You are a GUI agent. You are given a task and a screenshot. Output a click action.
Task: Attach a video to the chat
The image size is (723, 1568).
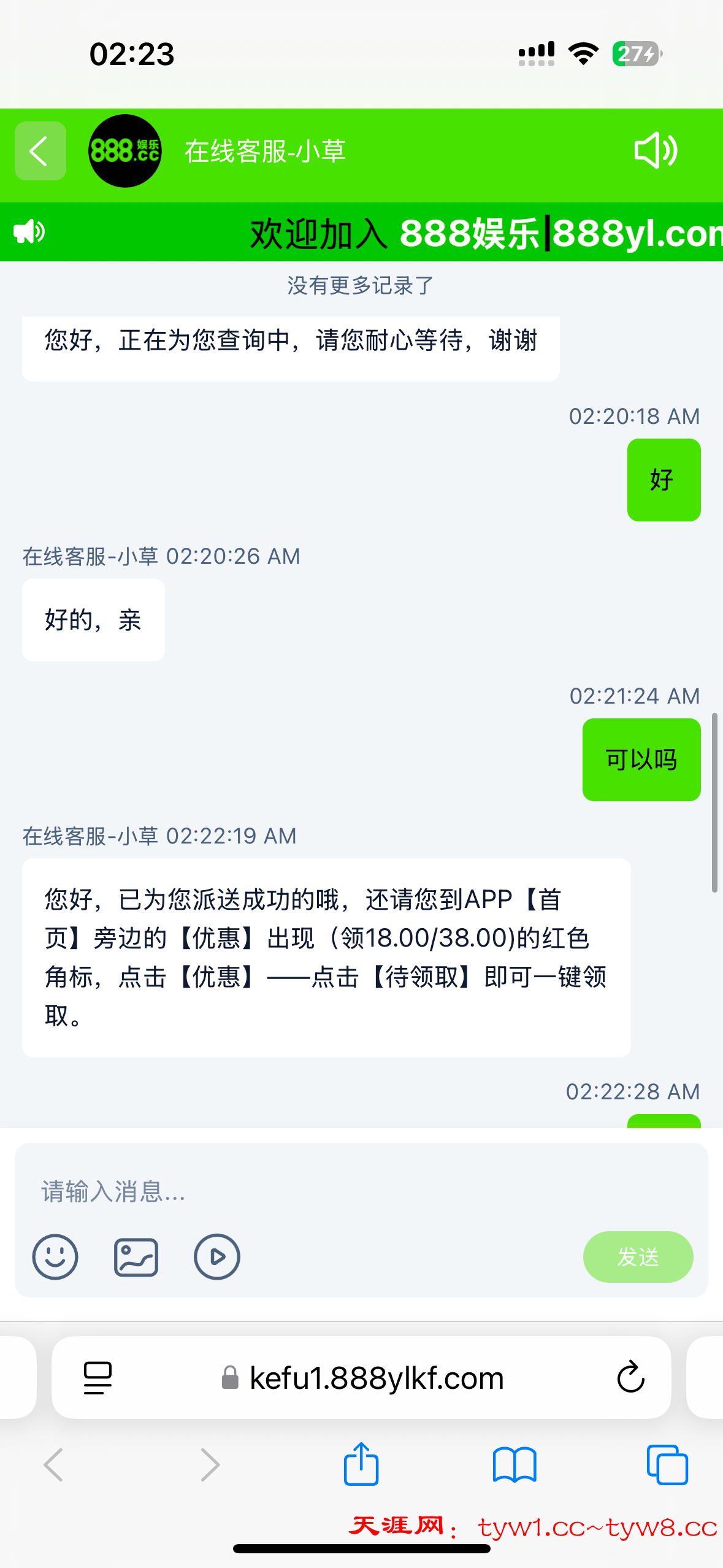(216, 1256)
